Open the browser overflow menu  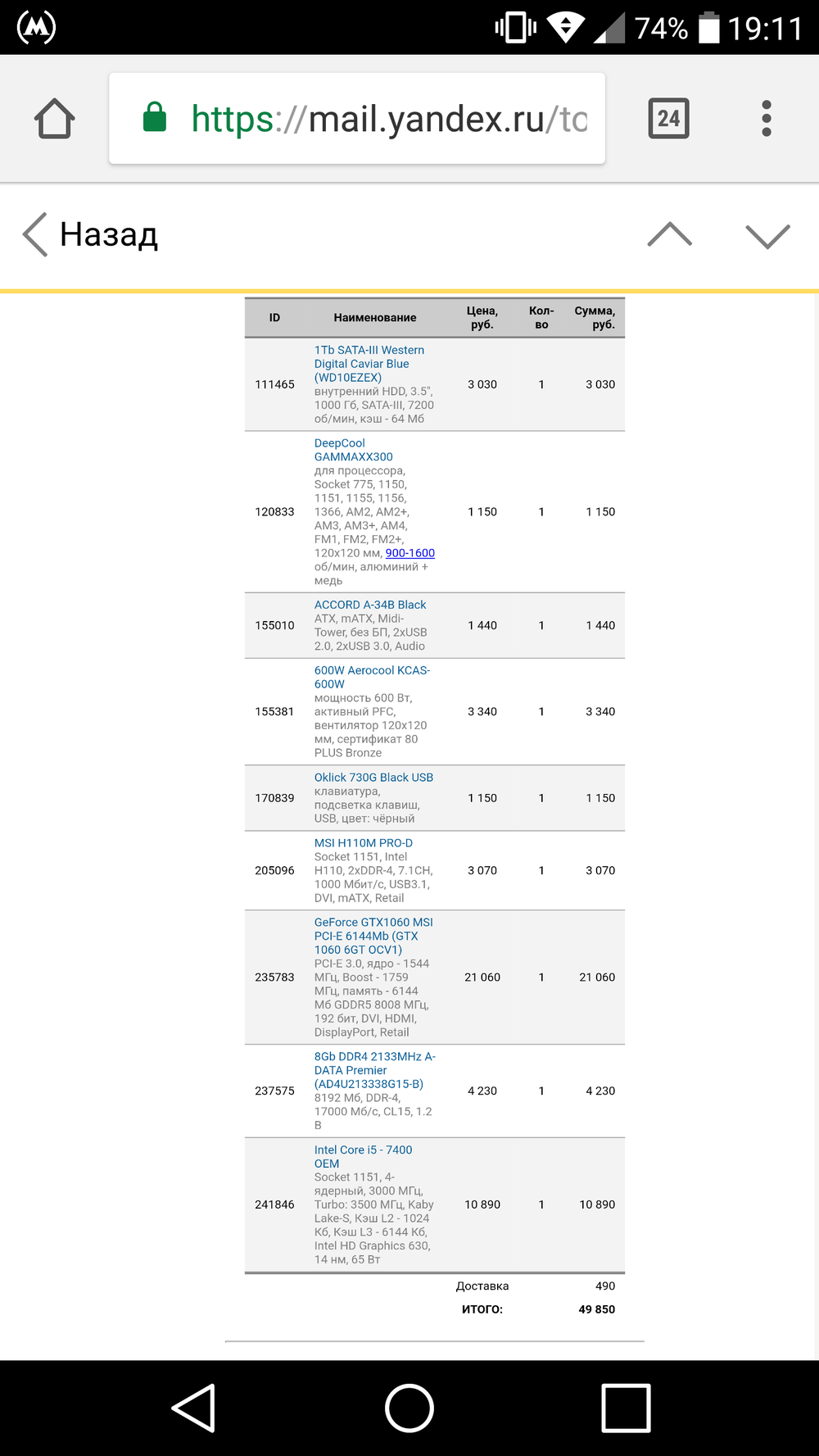click(x=767, y=119)
